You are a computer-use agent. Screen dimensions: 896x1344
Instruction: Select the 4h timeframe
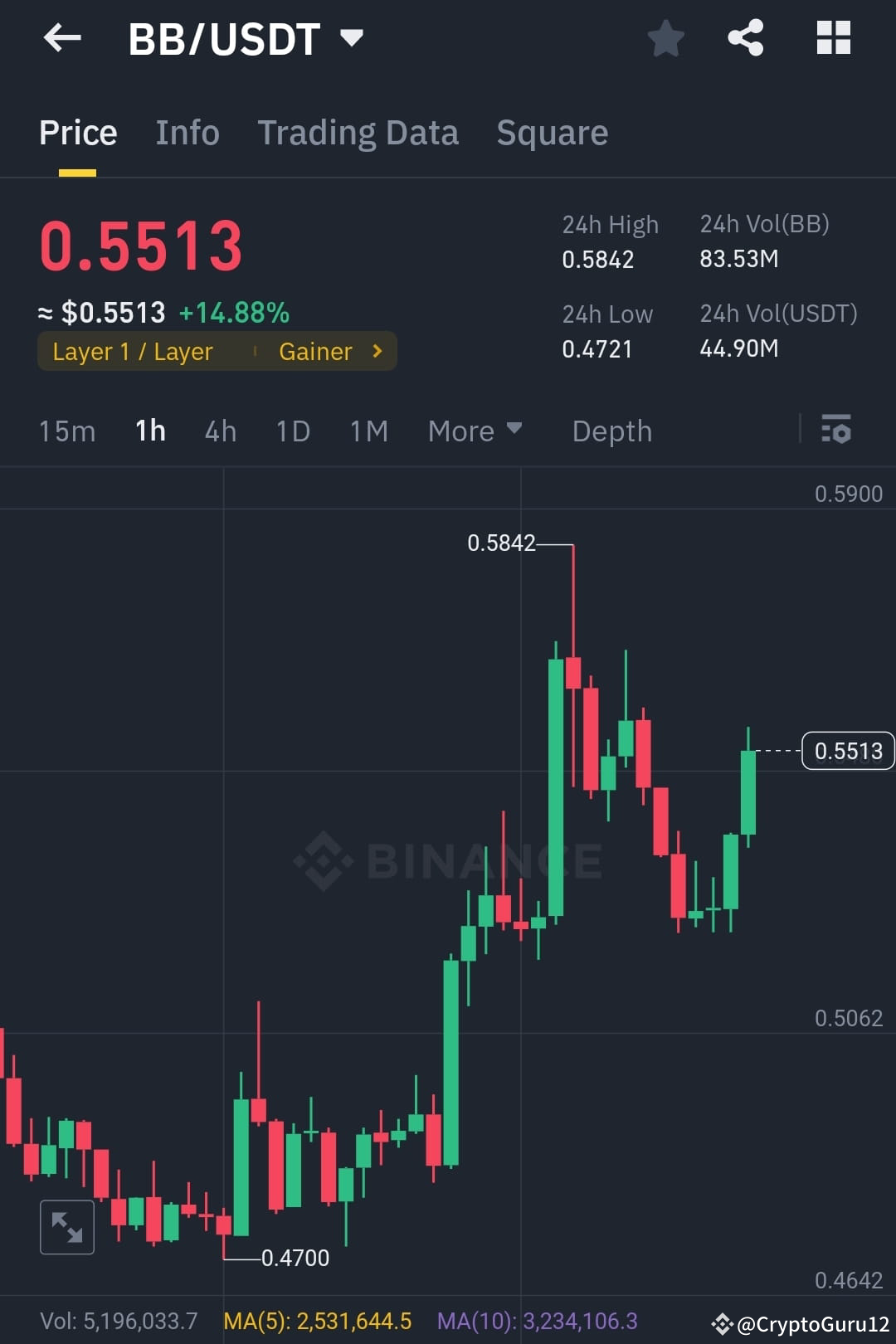(x=219, y=431)
